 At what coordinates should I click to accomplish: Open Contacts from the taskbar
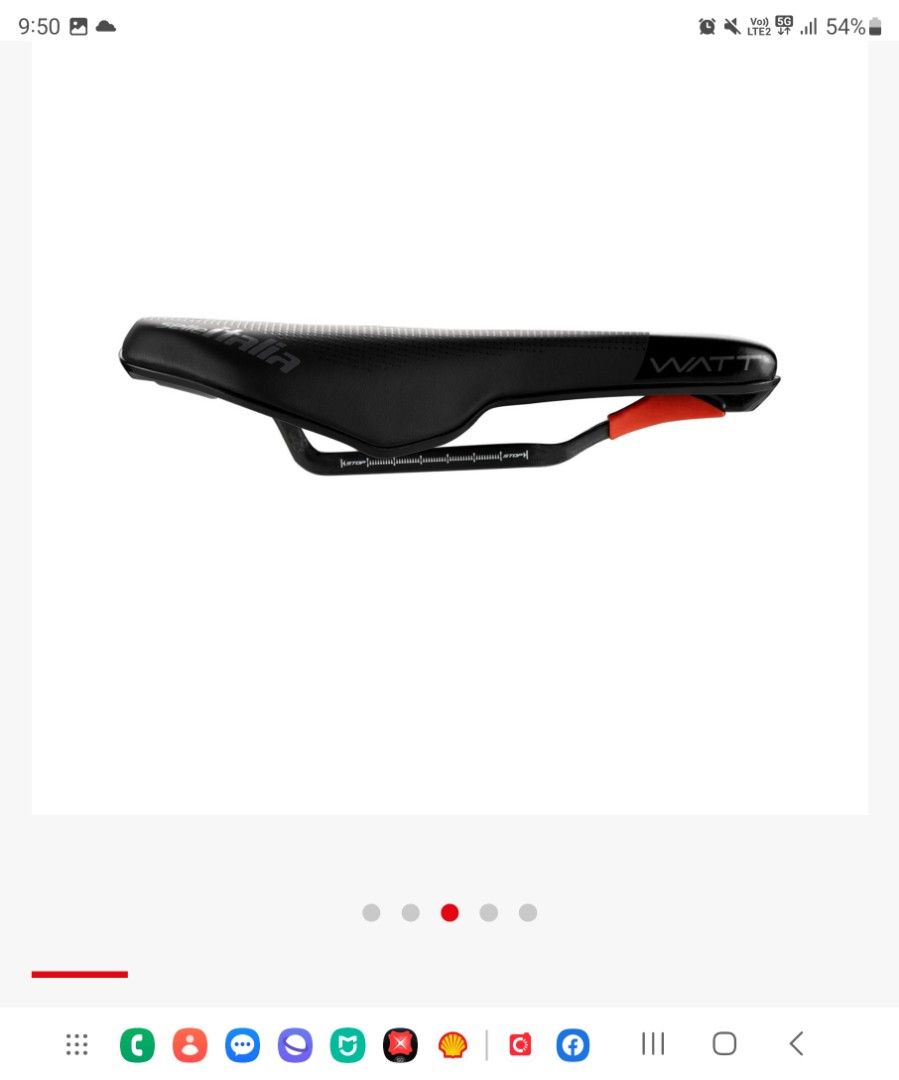tap(189, 1045)
